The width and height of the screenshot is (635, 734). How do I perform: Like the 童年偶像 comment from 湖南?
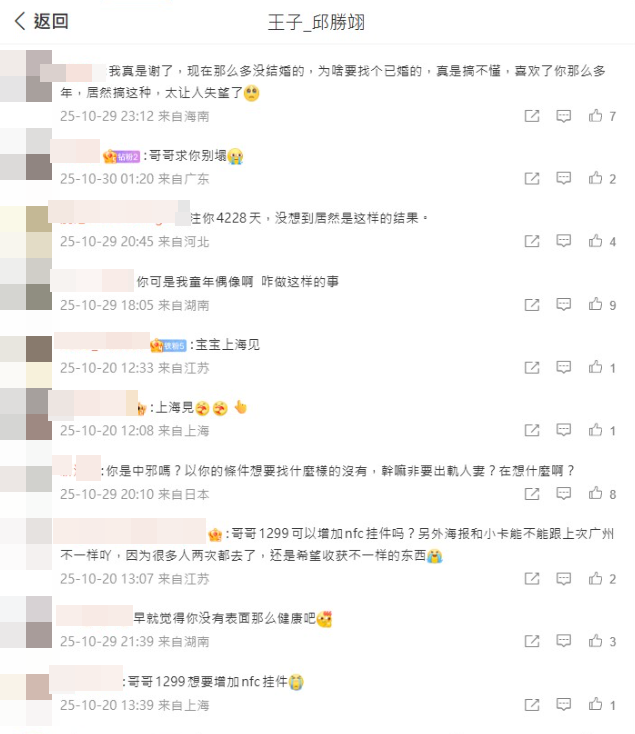point(597,304)
